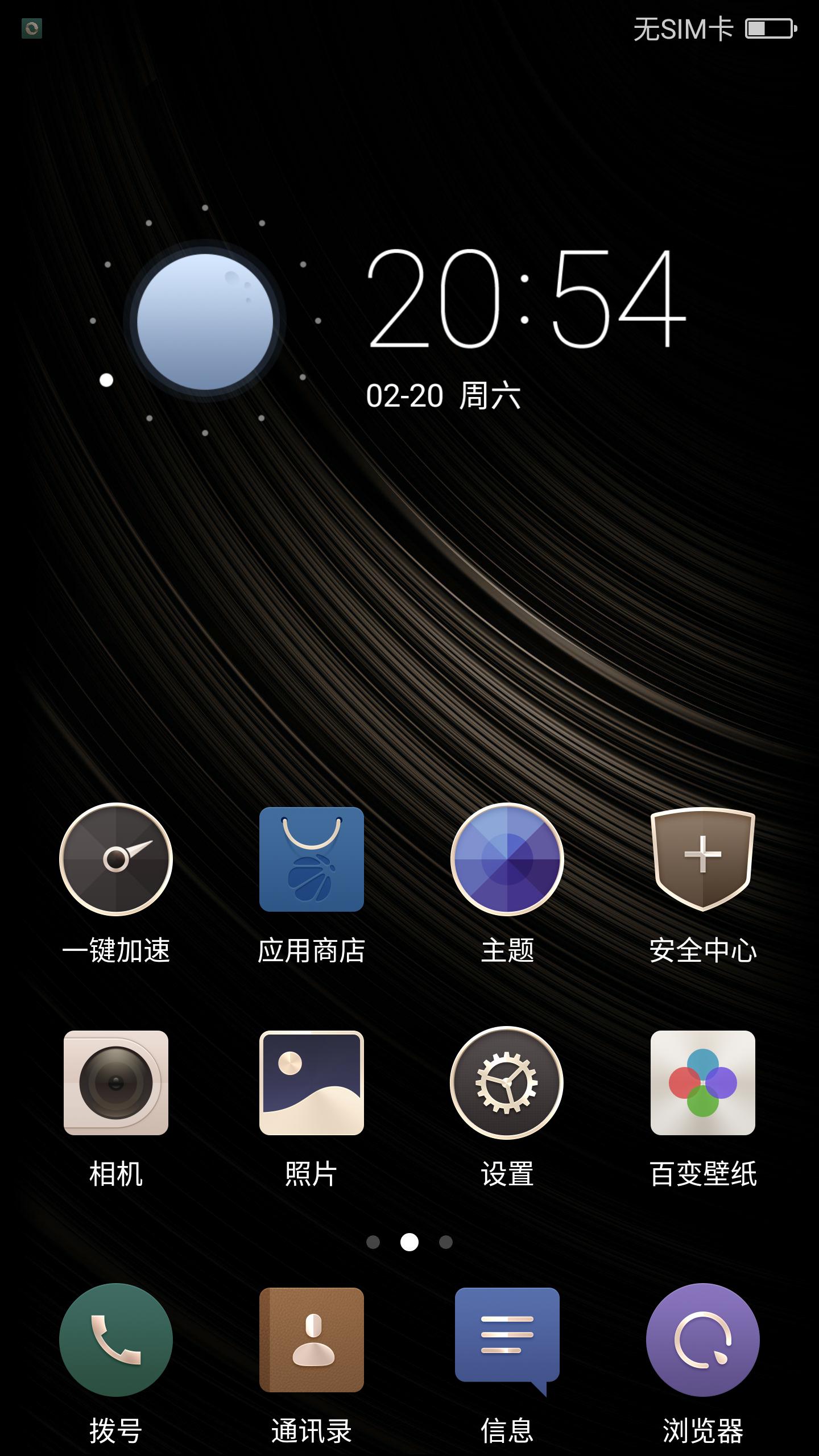Screen dimensions: 819x1456
Task: Launch the 应用商店 app store
Action: coord(311,859)
